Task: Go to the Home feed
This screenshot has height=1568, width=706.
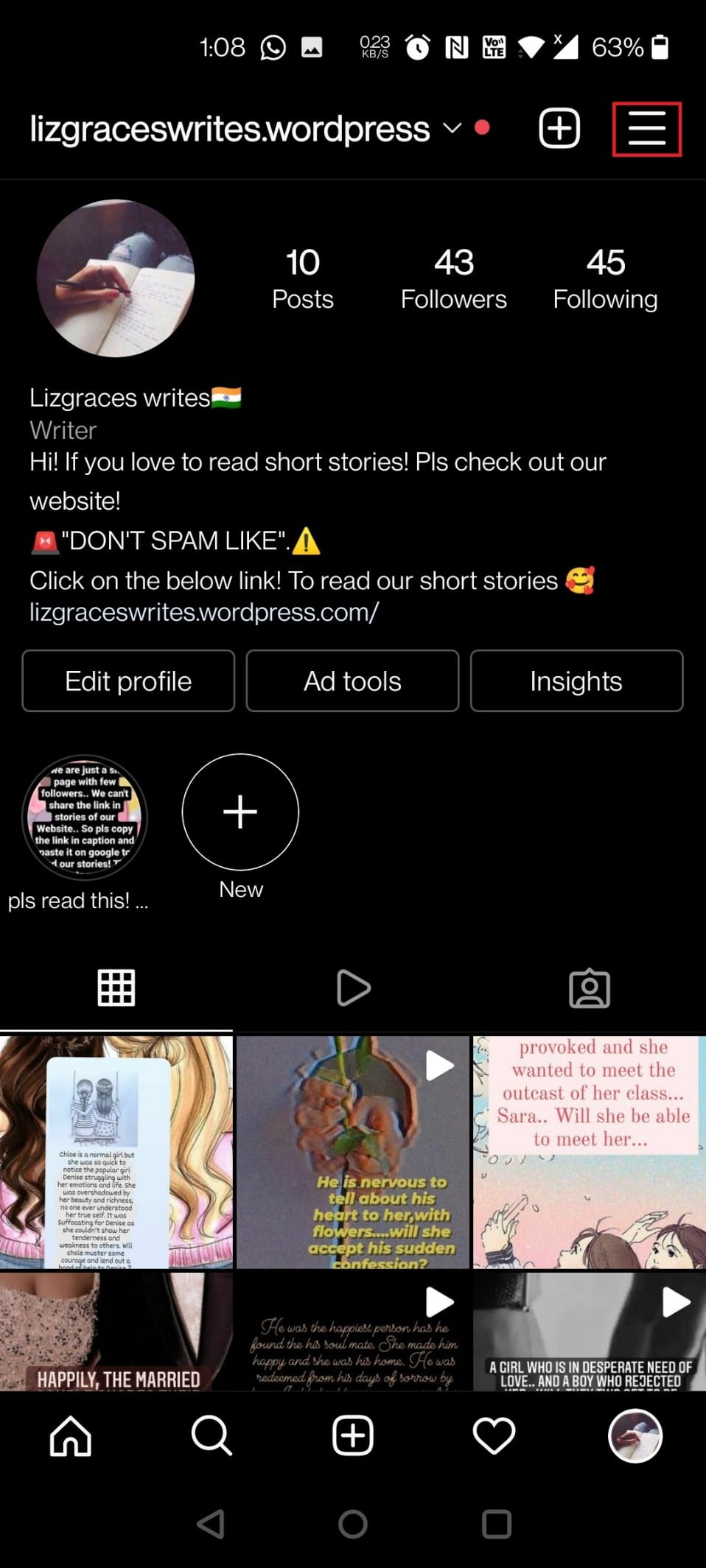Action: [71, 1435]
